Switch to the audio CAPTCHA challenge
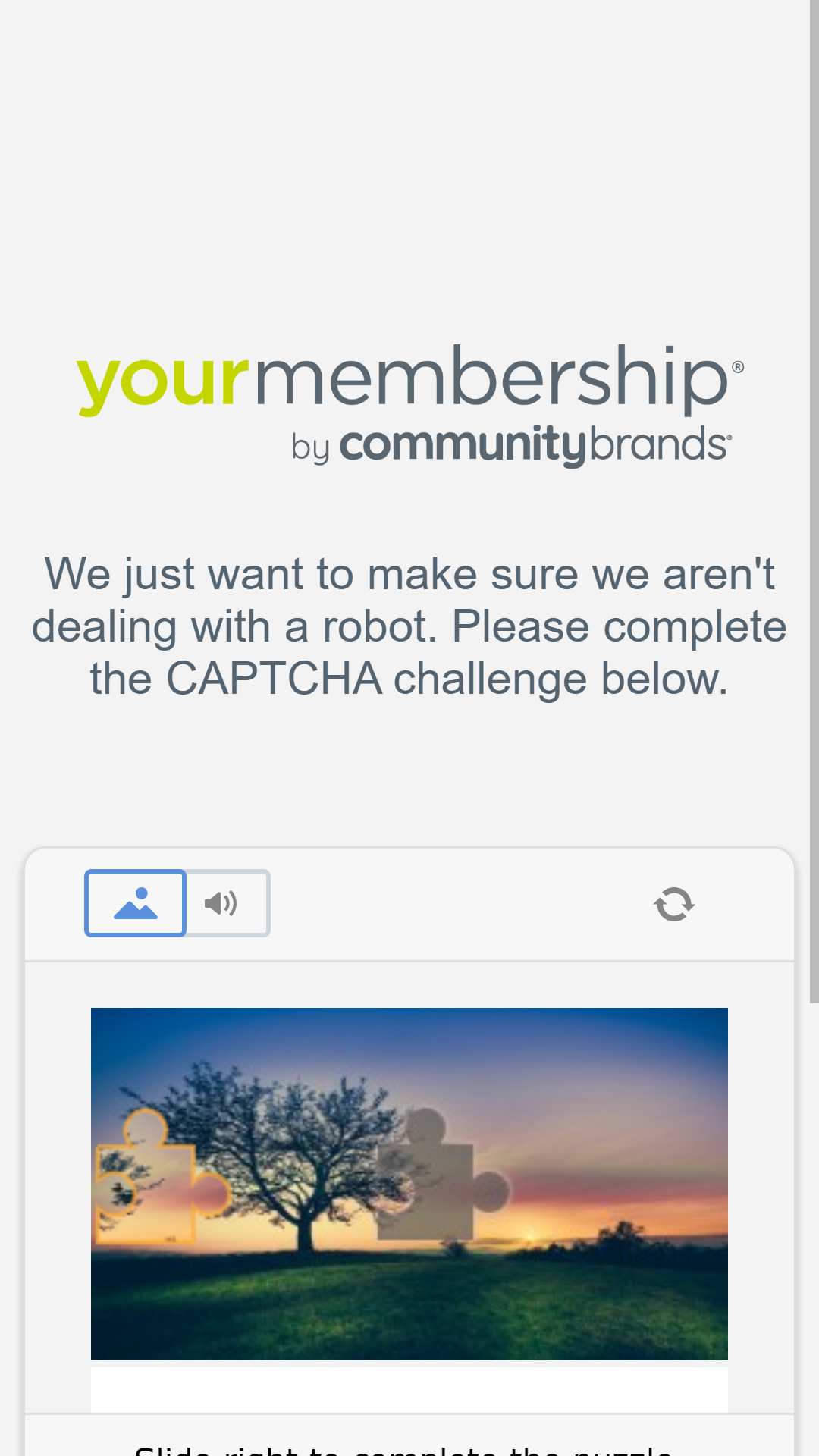This screenshot has width=819, height=1456. pos(227,902)
